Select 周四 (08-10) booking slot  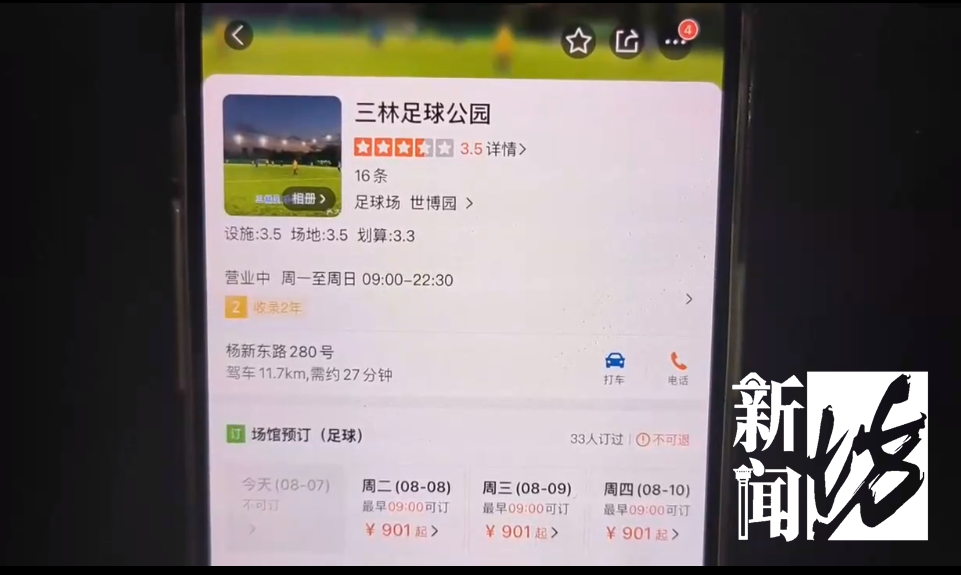[646, 509]
